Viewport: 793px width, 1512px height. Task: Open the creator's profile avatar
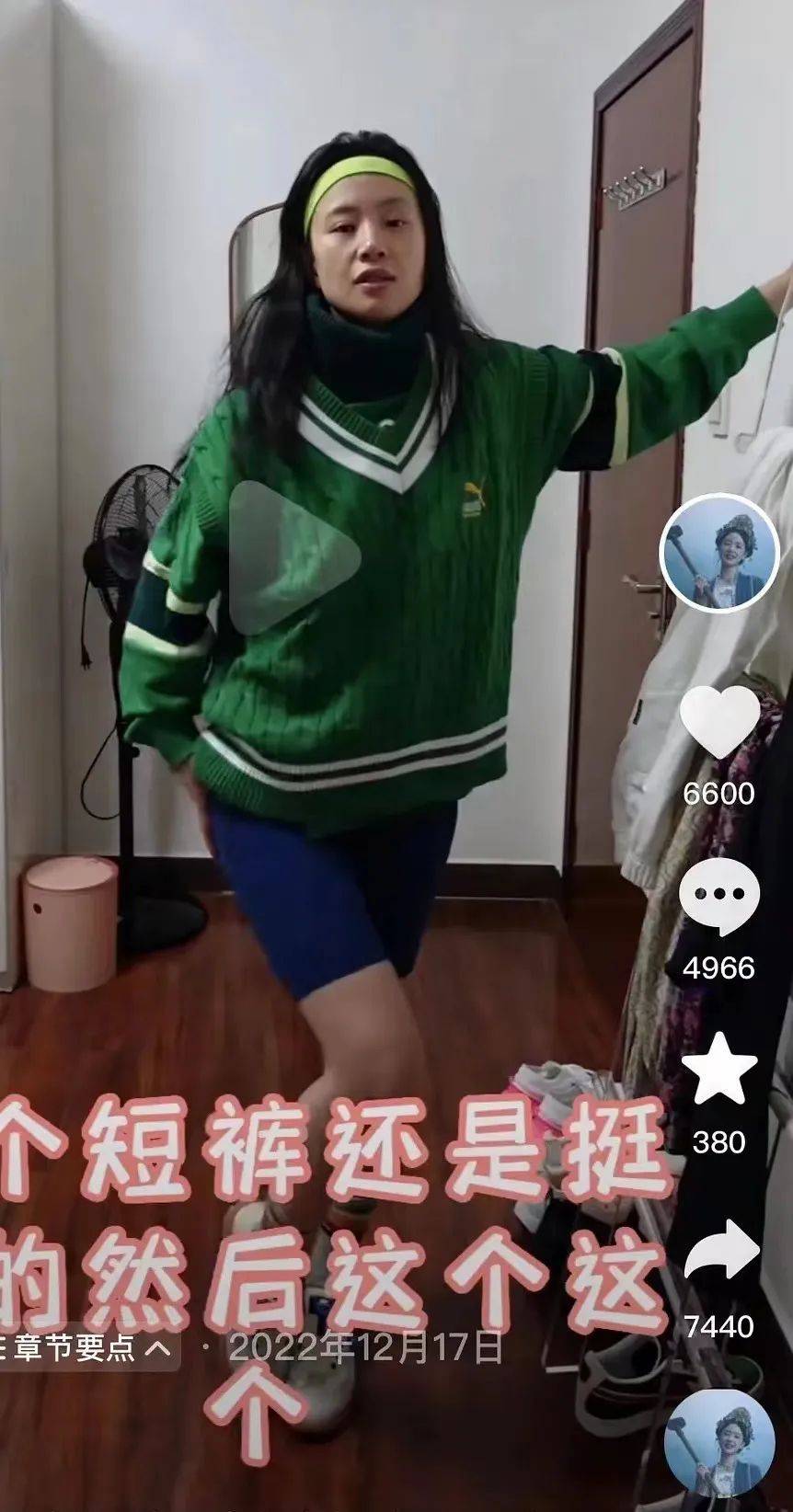(x=718, y=553)
